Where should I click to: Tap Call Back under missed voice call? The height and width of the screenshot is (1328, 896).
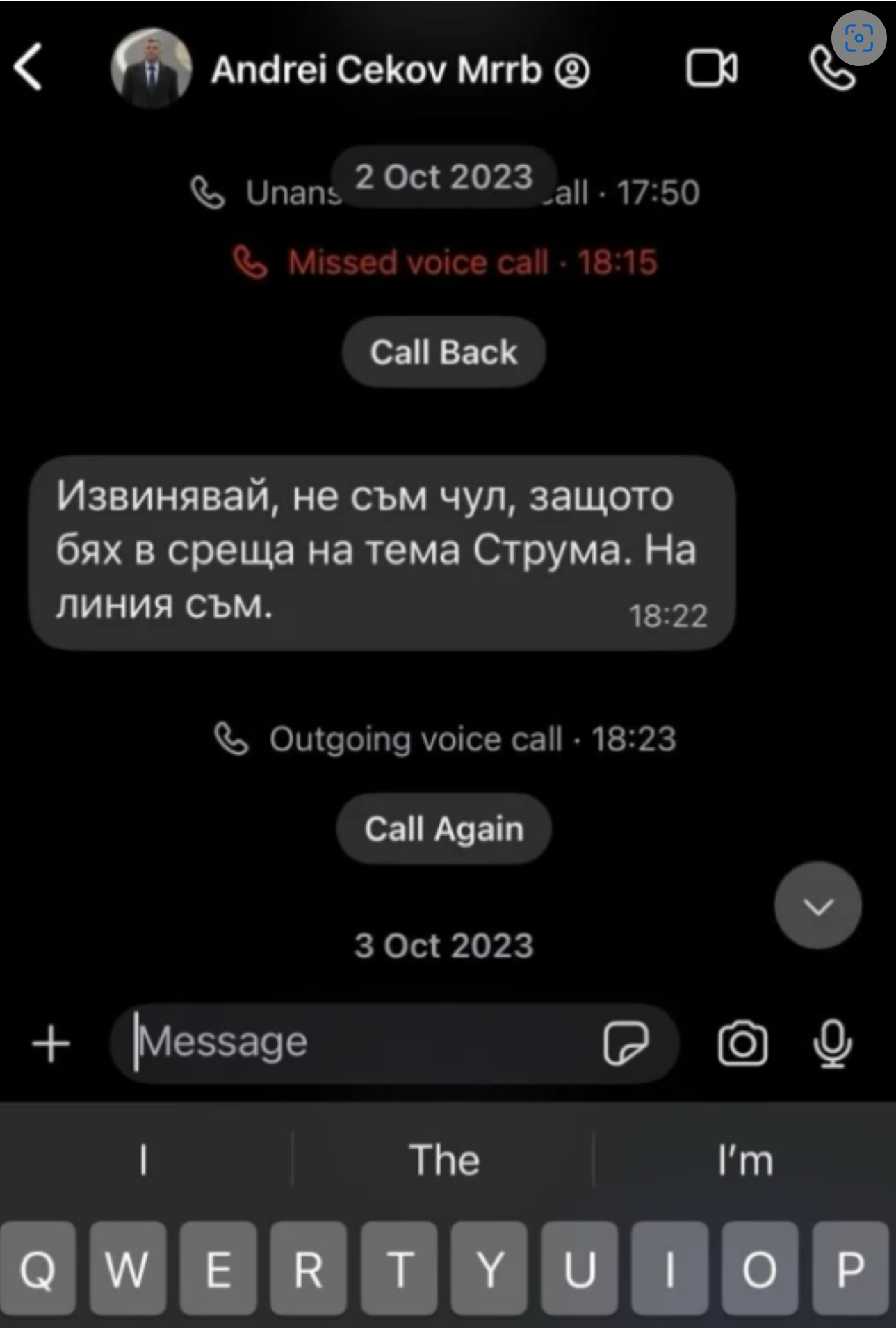point(443,352)
